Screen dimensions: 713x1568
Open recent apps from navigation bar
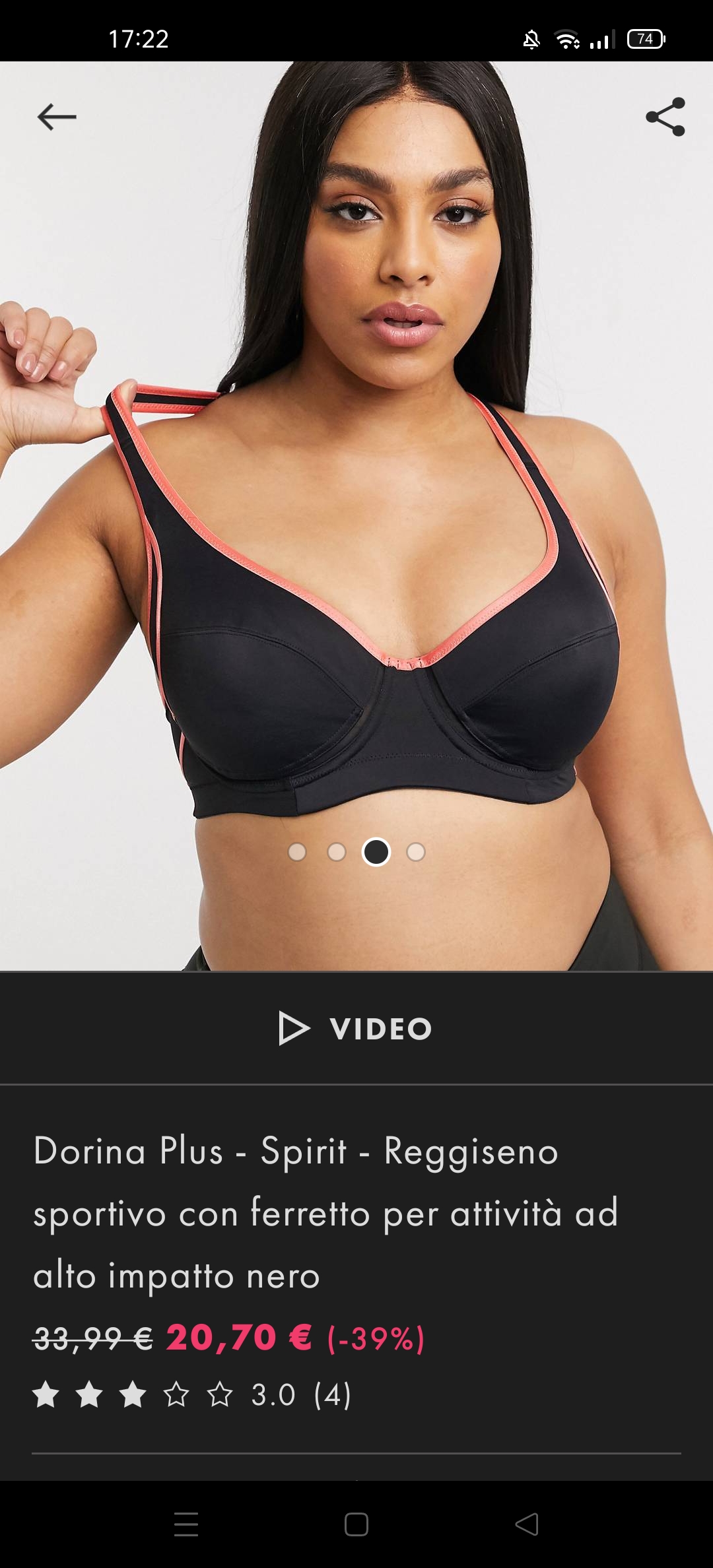[186, 1524]
